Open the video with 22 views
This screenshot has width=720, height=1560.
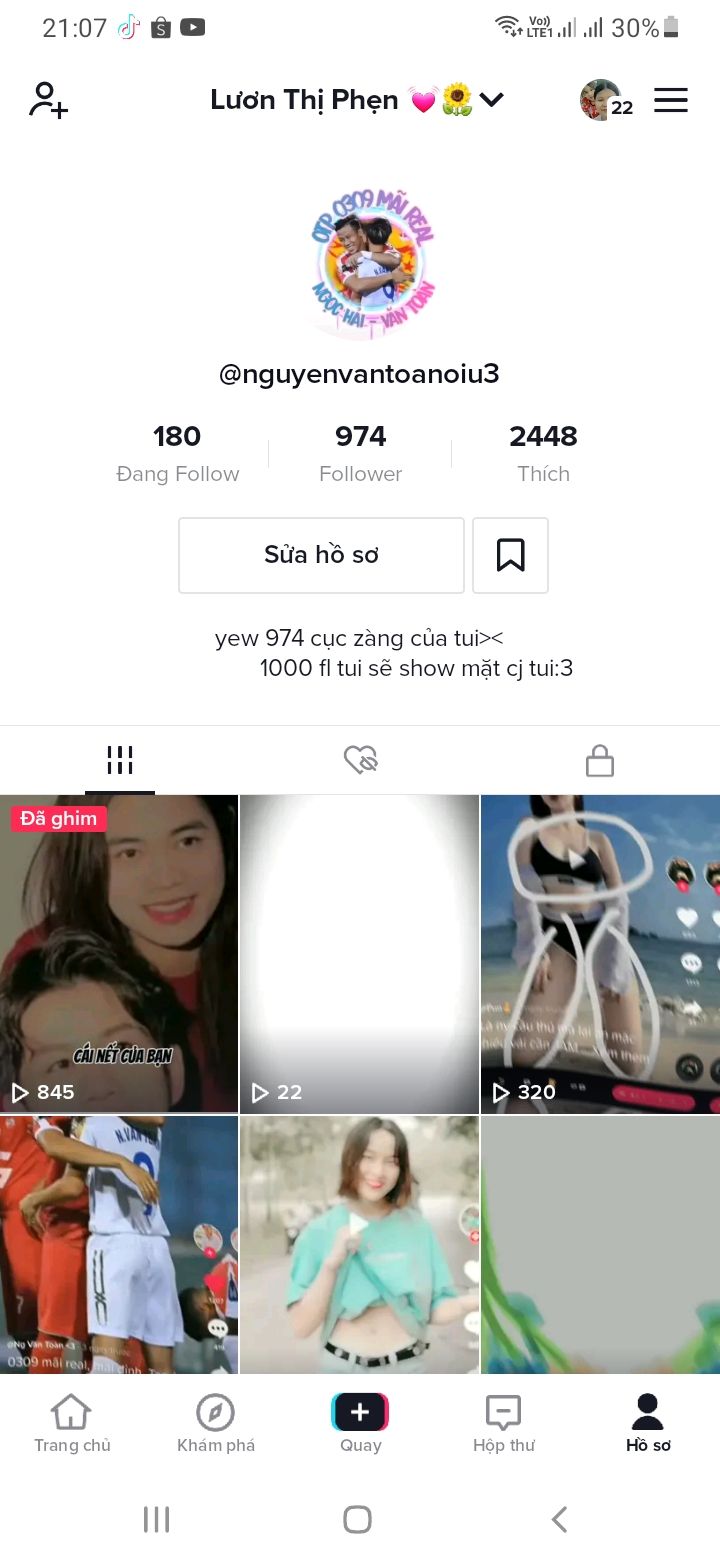pyautogui.click(x=360, y=954)
